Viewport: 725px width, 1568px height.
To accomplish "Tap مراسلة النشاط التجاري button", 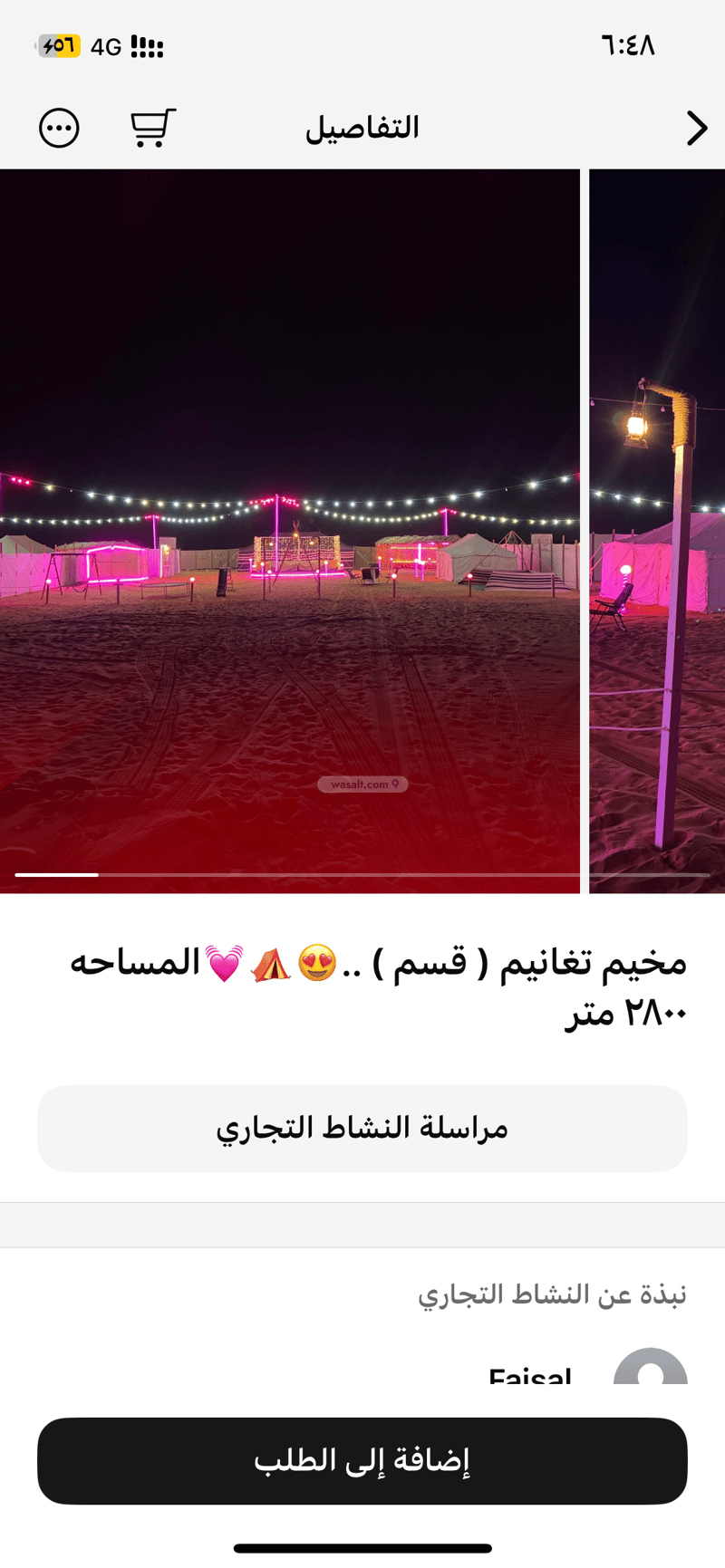I will [362, 1128].
